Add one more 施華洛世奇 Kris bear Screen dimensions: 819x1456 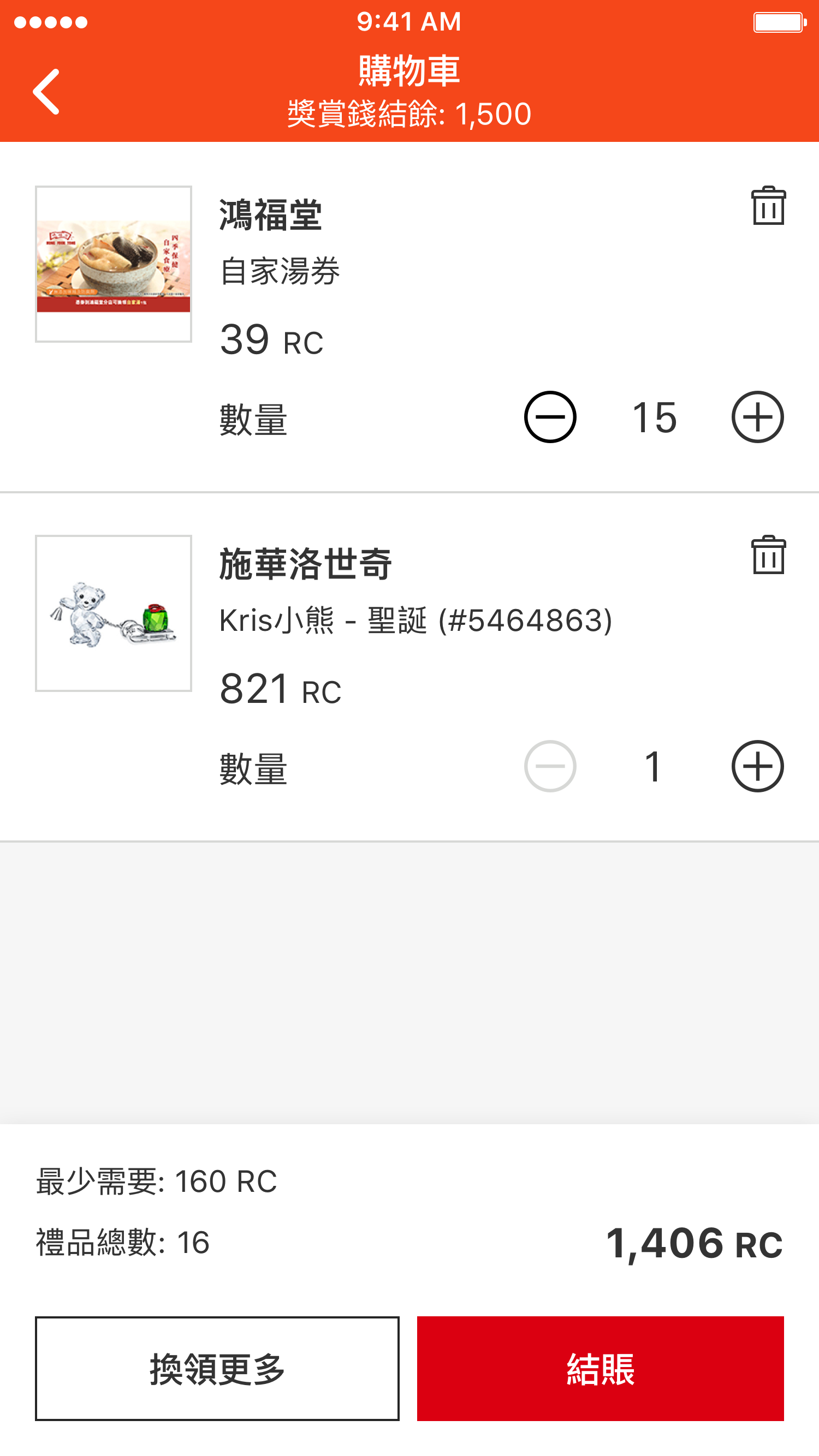pyautogui.click(x=757, y=766)
